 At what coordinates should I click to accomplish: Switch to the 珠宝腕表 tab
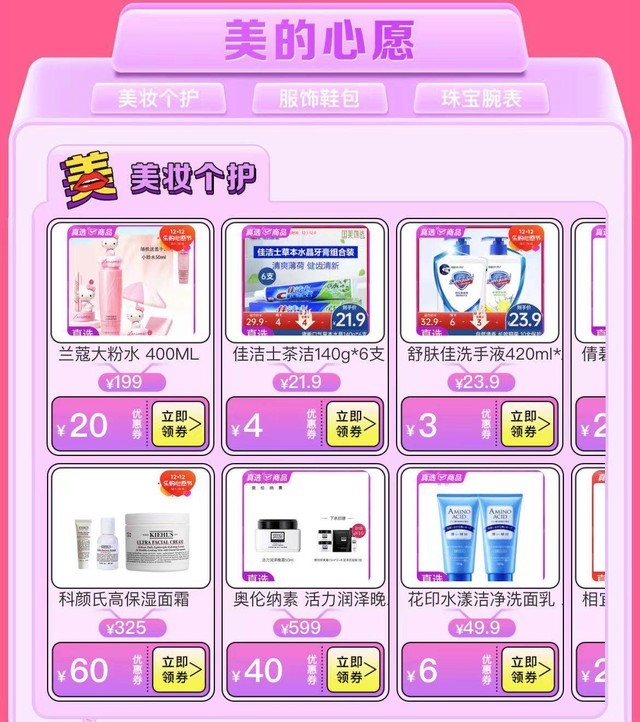(x=481, y=98)
